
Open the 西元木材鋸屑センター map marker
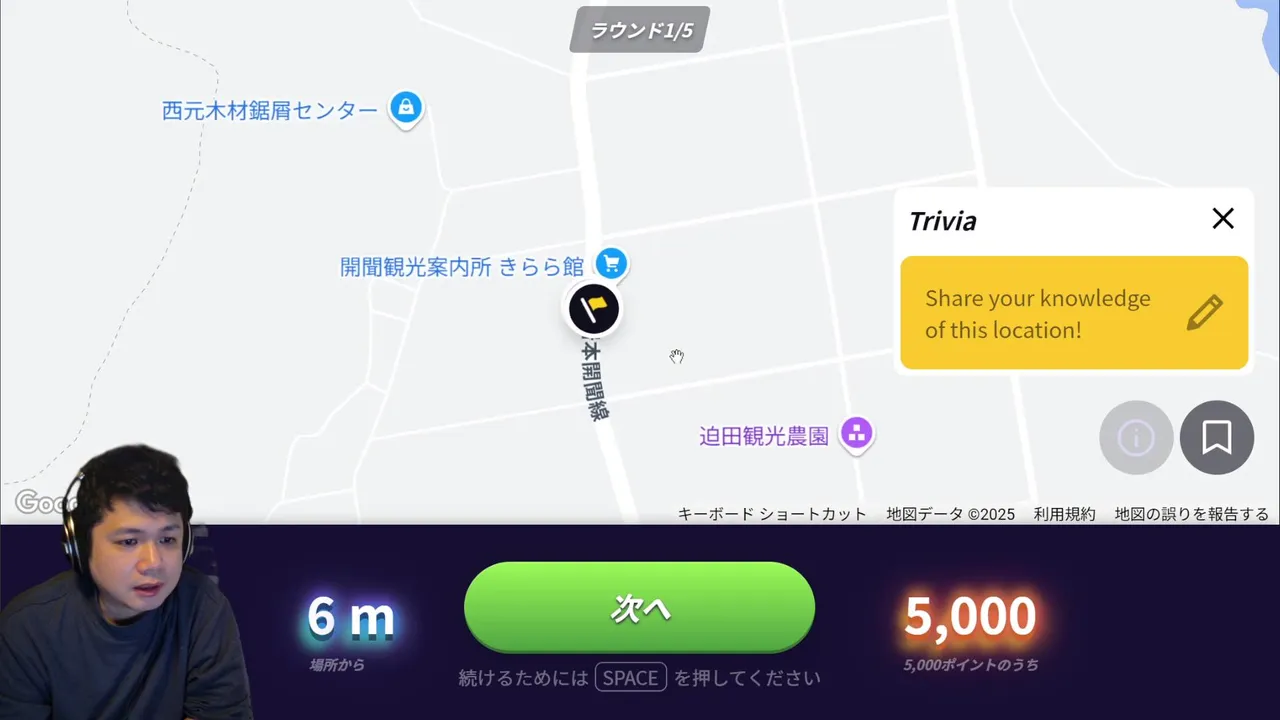pyautogui.click(x=405, y=107)
